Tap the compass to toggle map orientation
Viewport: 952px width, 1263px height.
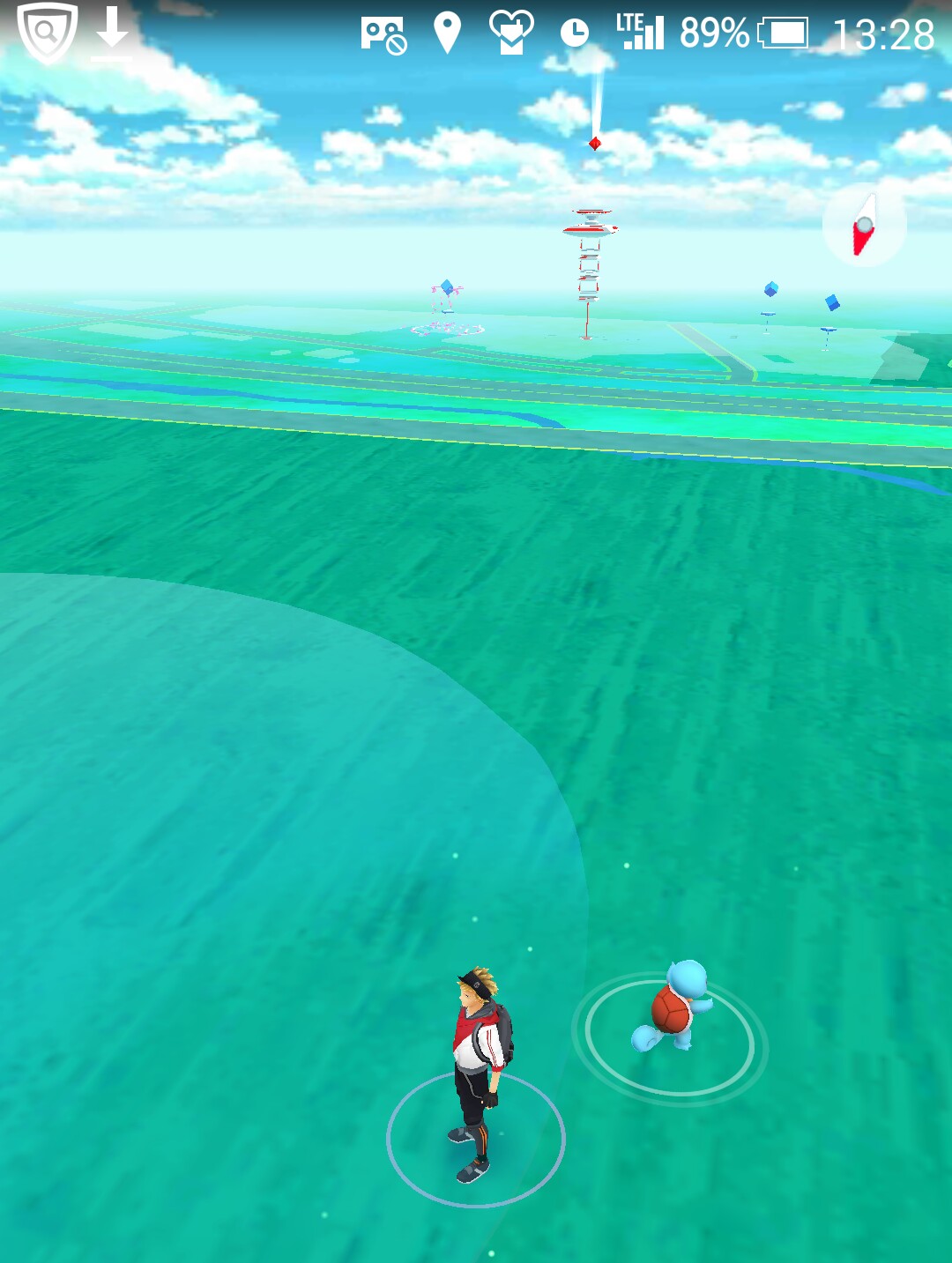[x=864, y=226]
